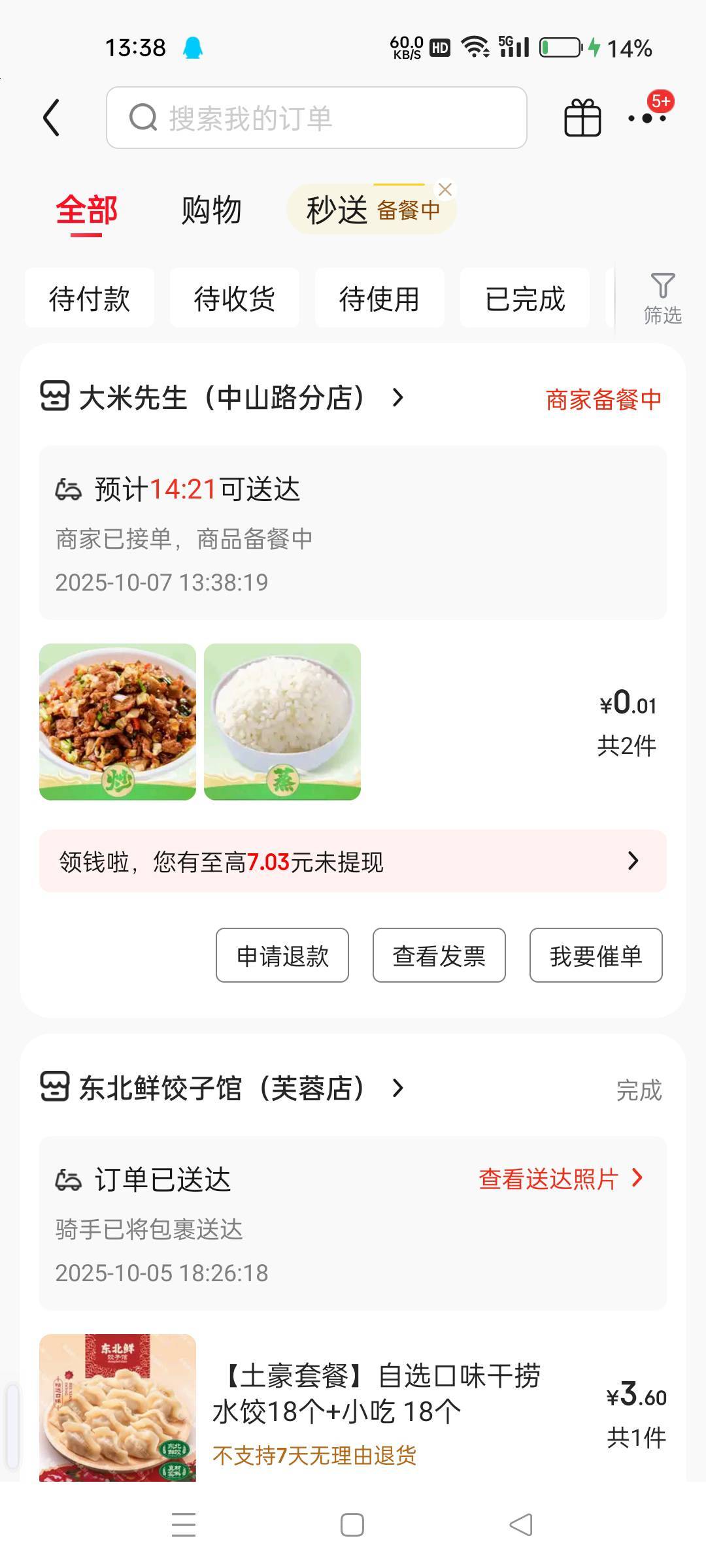This screenshot has width=706, height=1568.
Task: Open the gift box icon
Action: 582,118
